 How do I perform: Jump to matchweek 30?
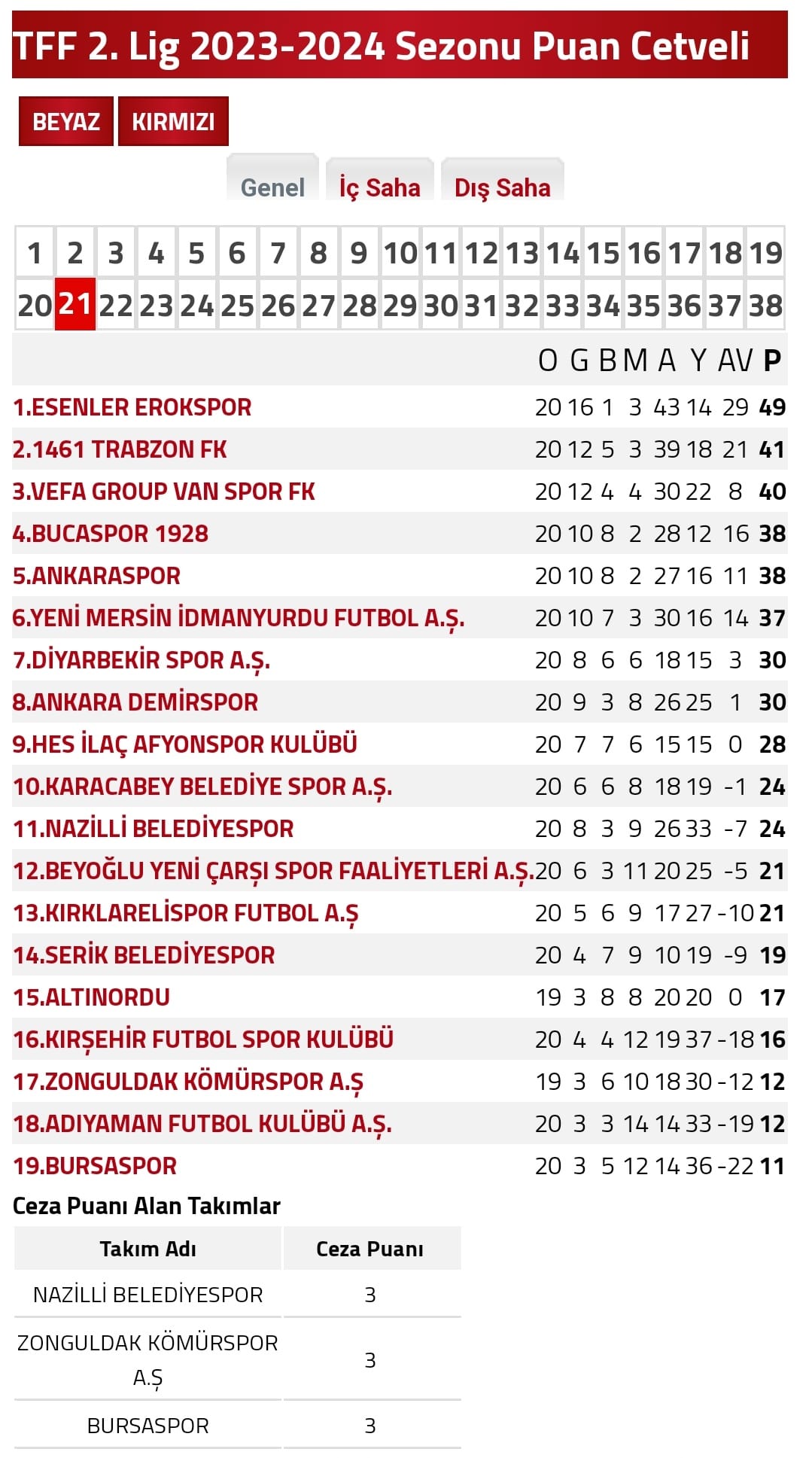pos(442,304)
